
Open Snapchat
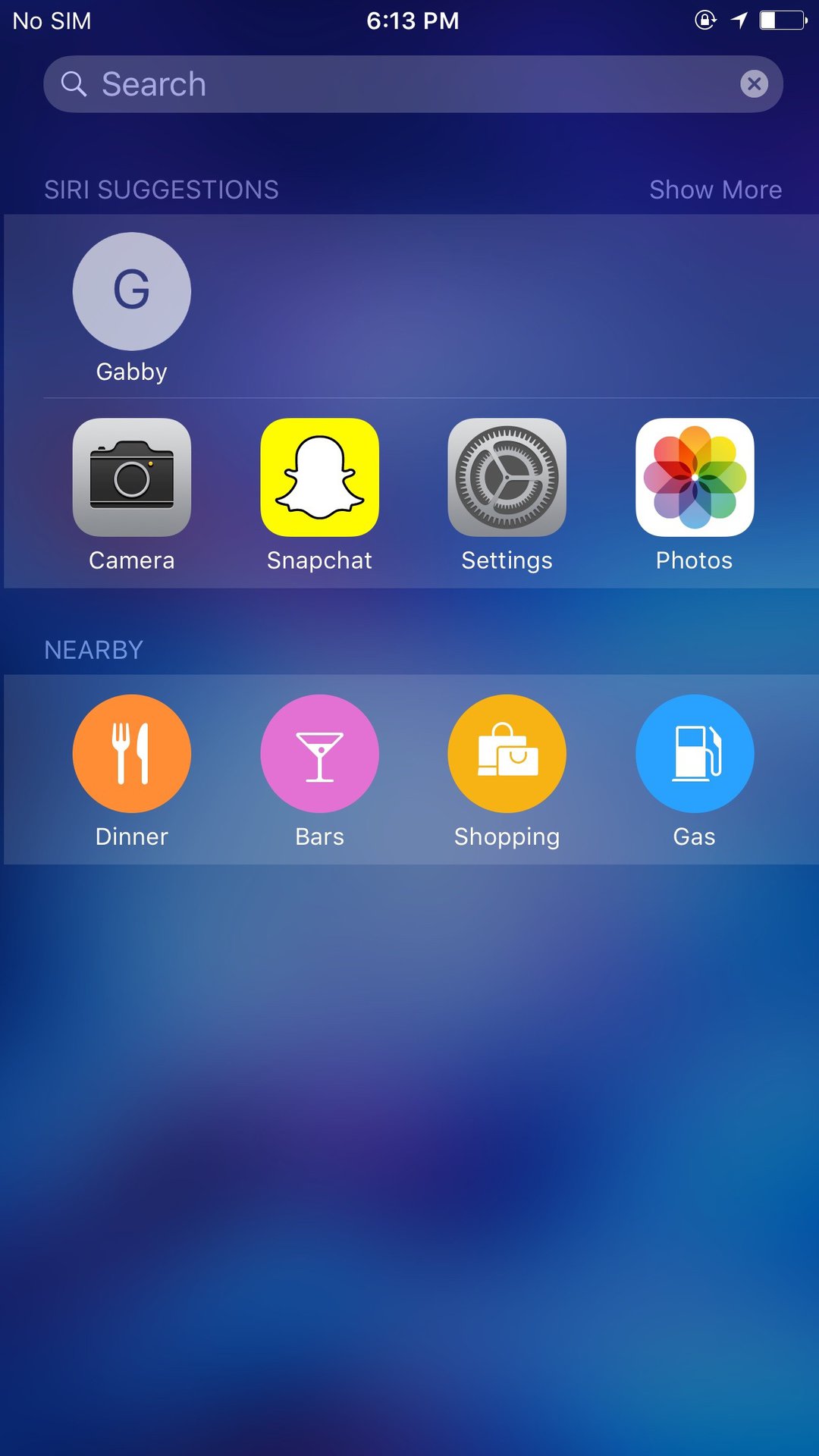[x=319, y=478]
